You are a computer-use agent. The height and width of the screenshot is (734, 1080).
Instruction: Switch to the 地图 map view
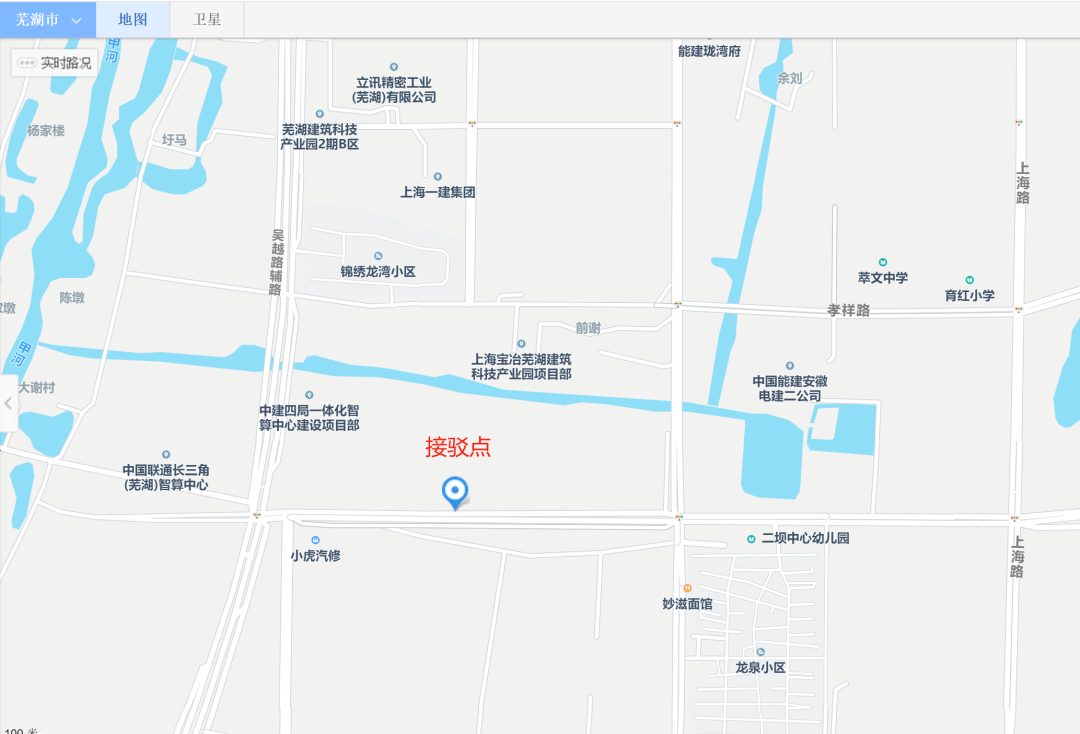133,19
